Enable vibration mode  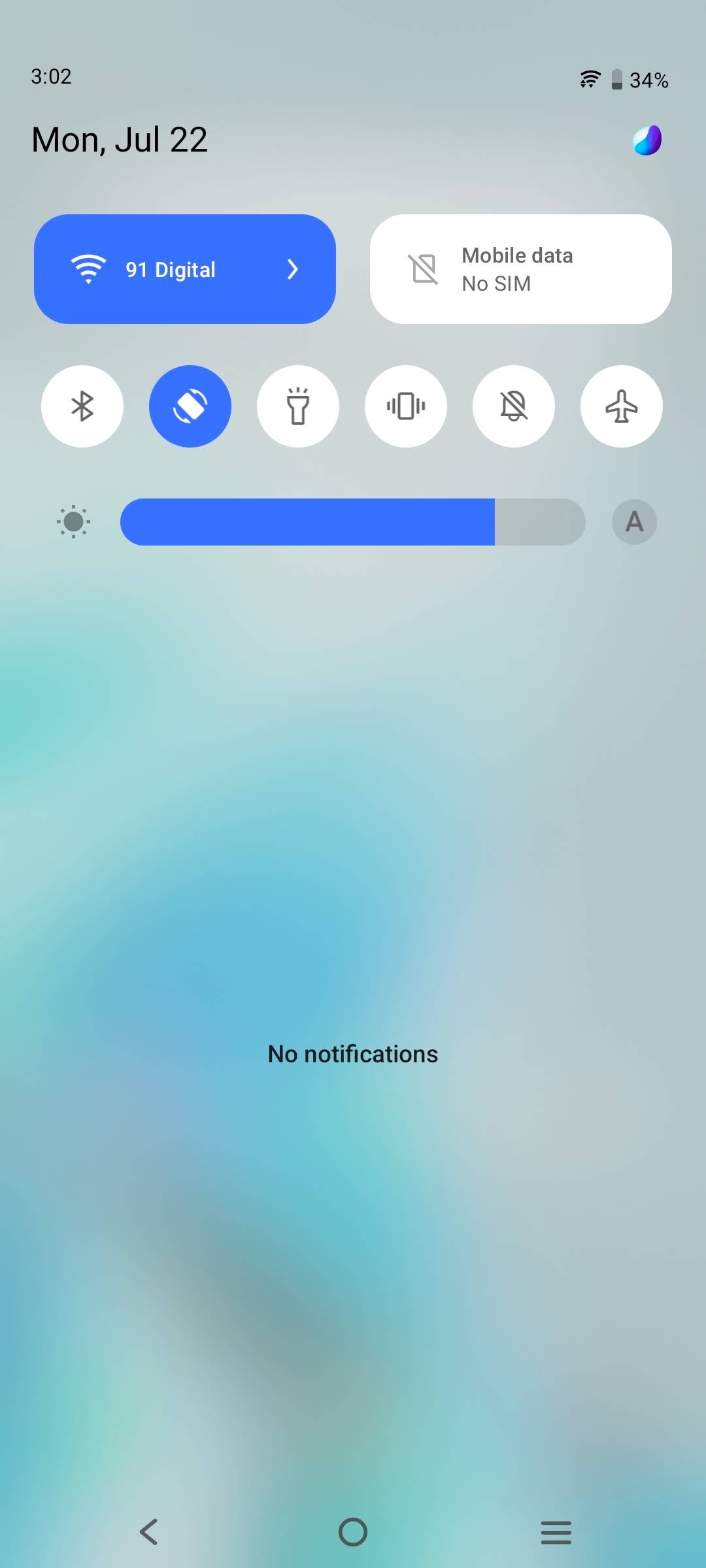coord(406,406)
